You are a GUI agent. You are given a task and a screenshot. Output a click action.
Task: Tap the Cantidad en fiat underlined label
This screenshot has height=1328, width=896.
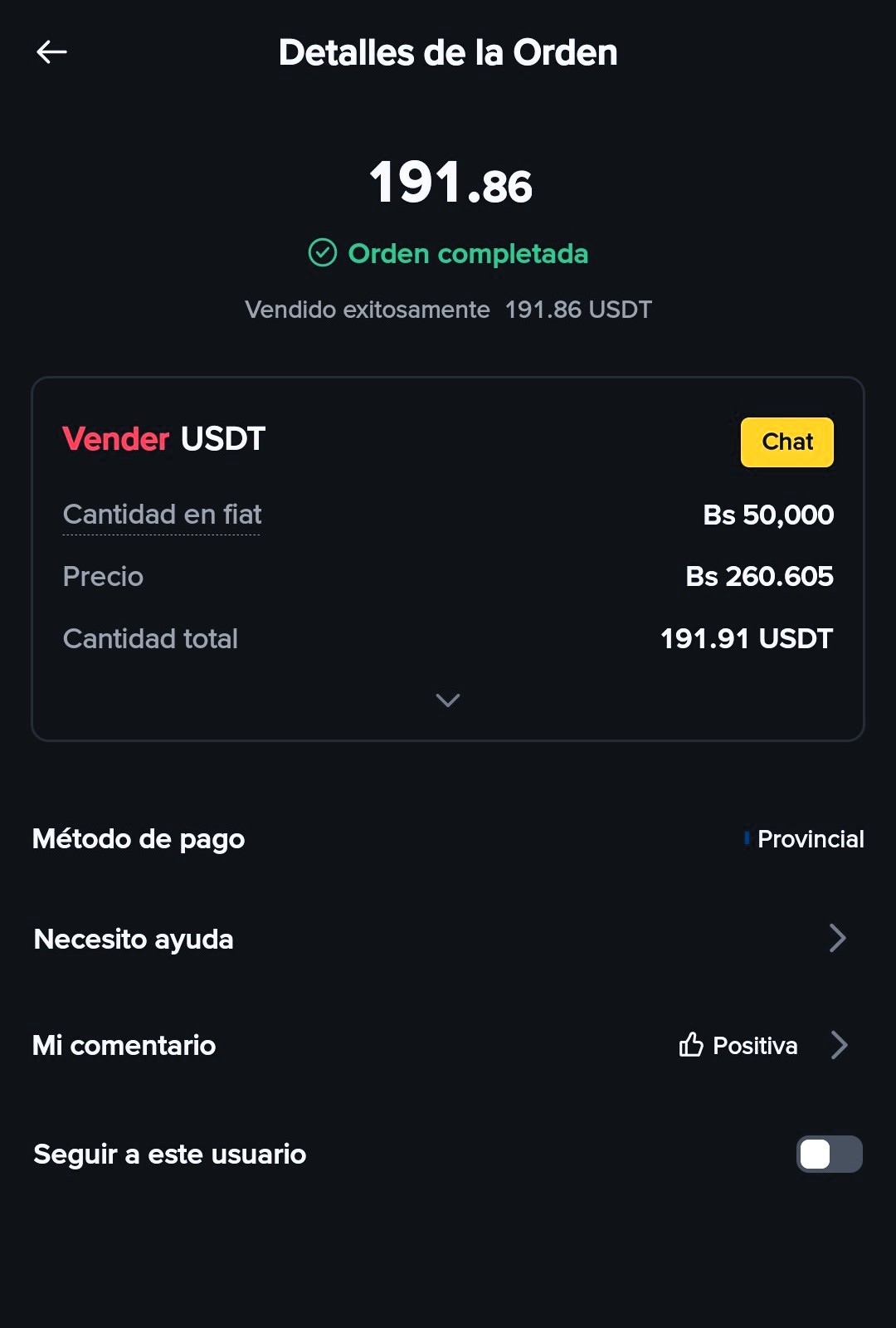[x=162, y=515]
